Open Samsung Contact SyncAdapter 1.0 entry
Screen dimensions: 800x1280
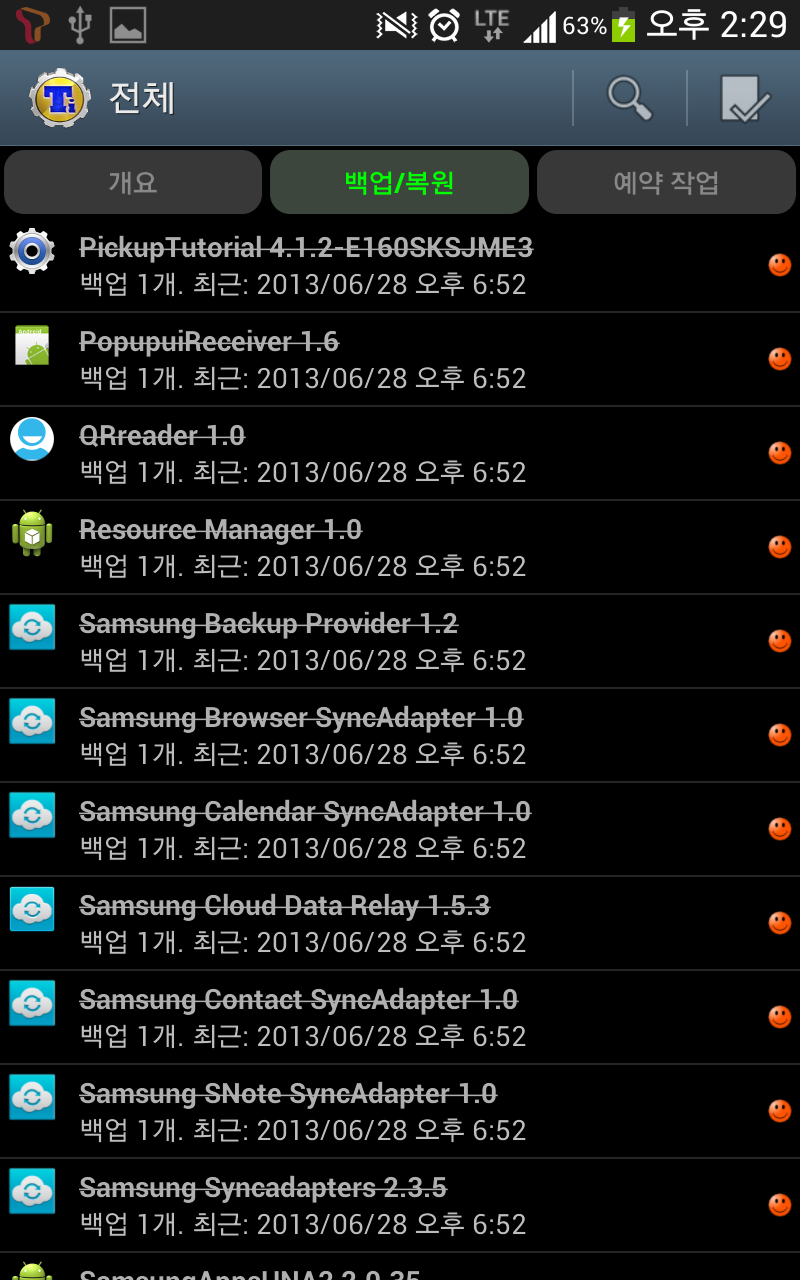coord(400,1018)
